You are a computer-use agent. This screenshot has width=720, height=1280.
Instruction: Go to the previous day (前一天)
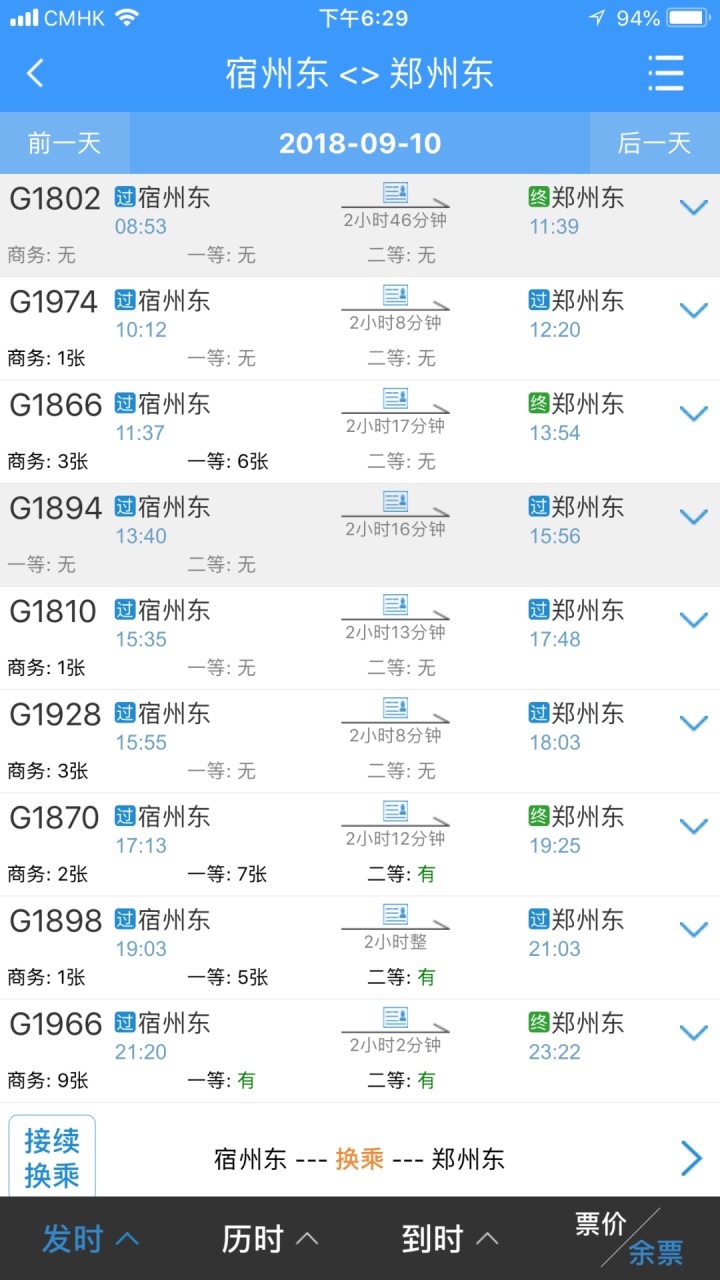tap(65, 143)
